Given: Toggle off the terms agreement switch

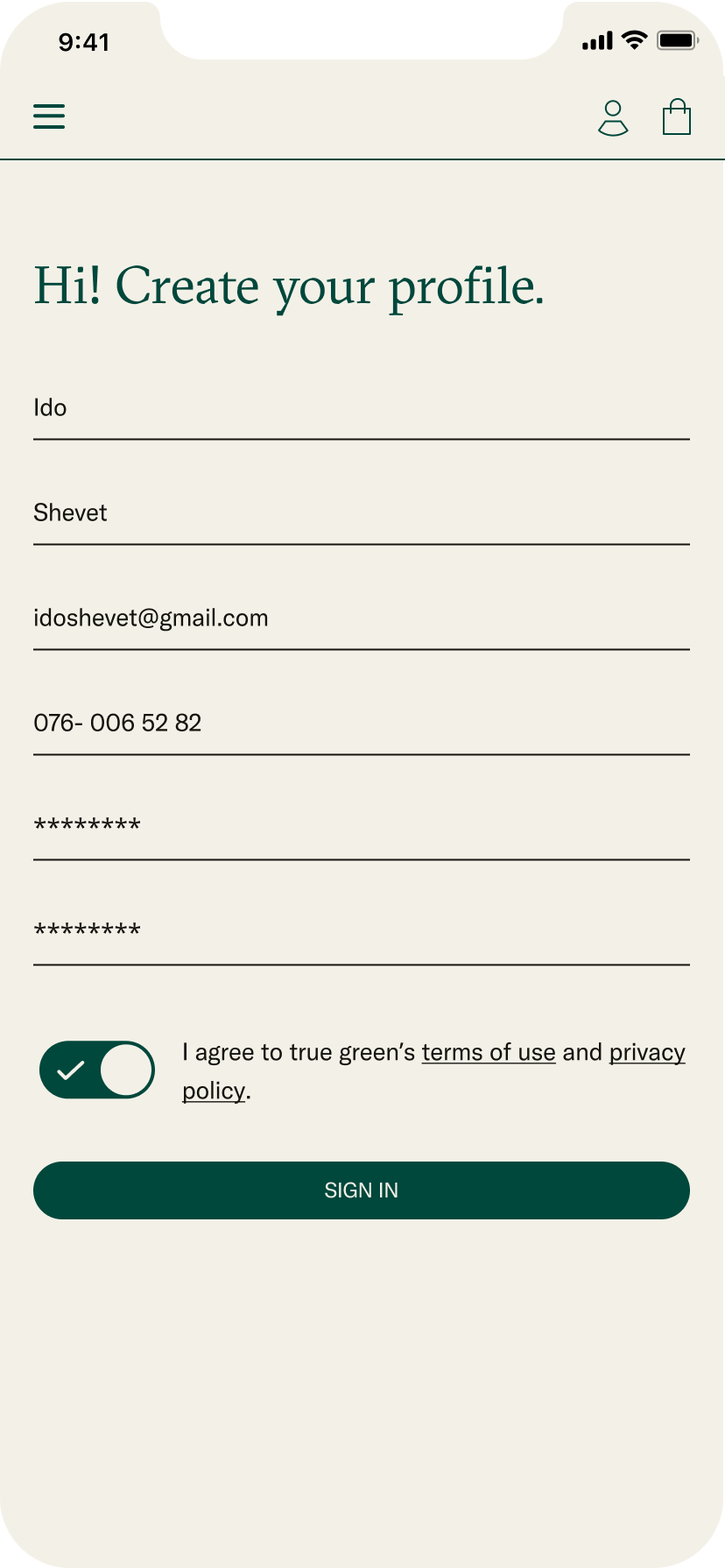Looking at the screenshot, I should point(97,1070).
